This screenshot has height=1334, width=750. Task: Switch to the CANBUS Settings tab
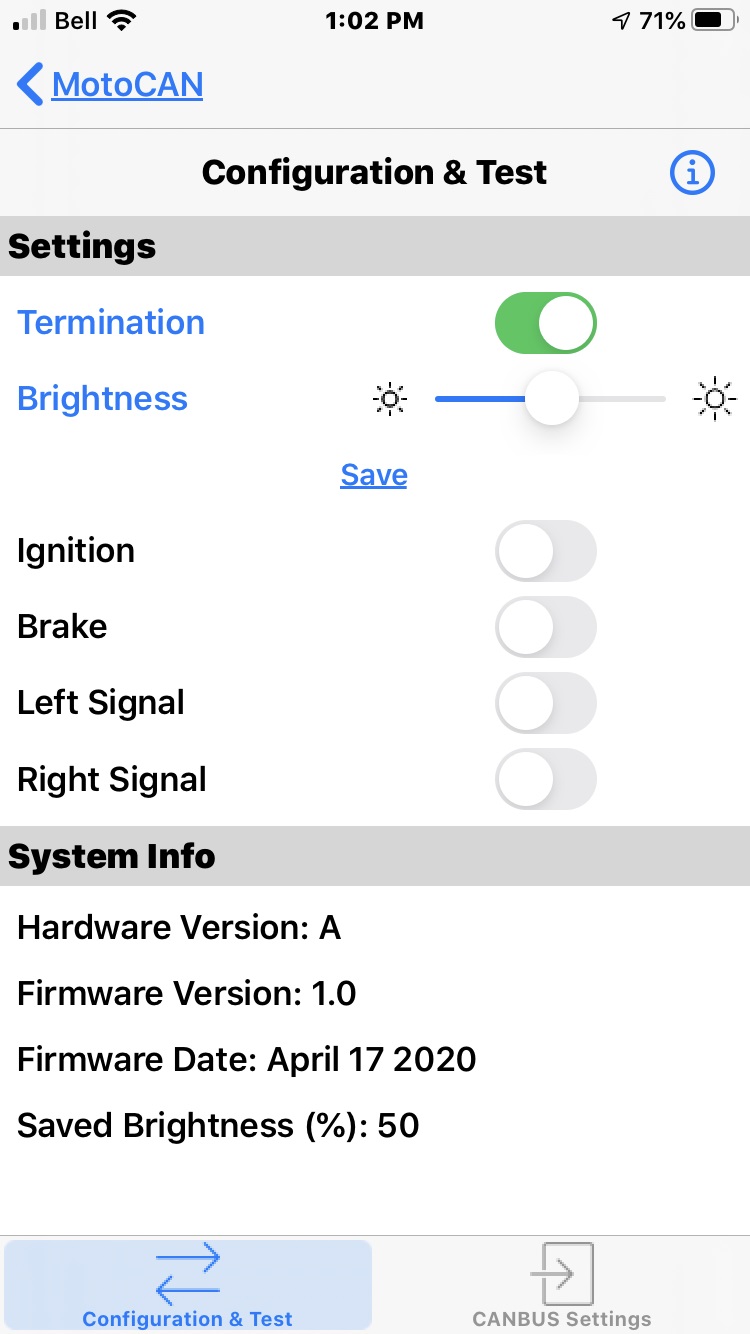pos(562,1286)
